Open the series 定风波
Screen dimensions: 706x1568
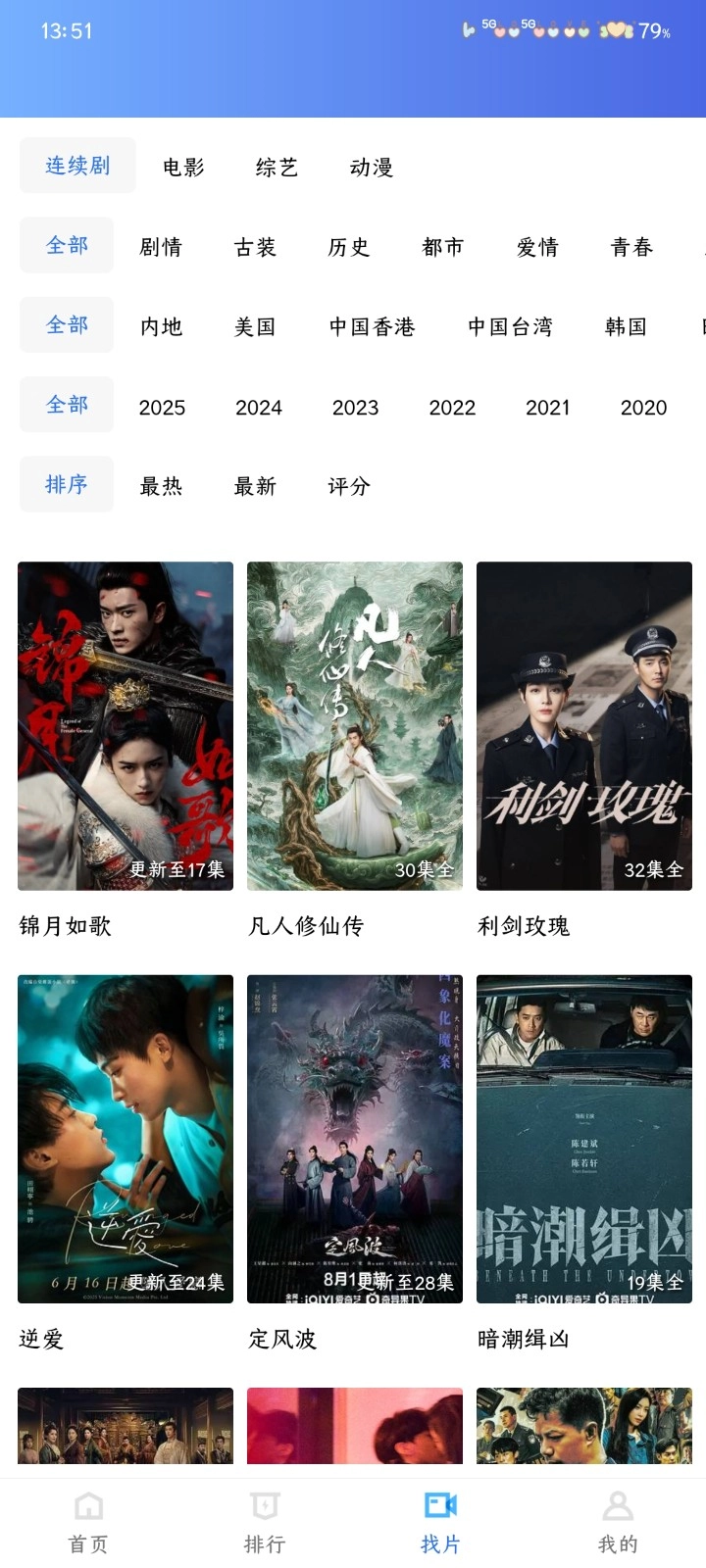pyautogui.click(x=355, y=1139)
